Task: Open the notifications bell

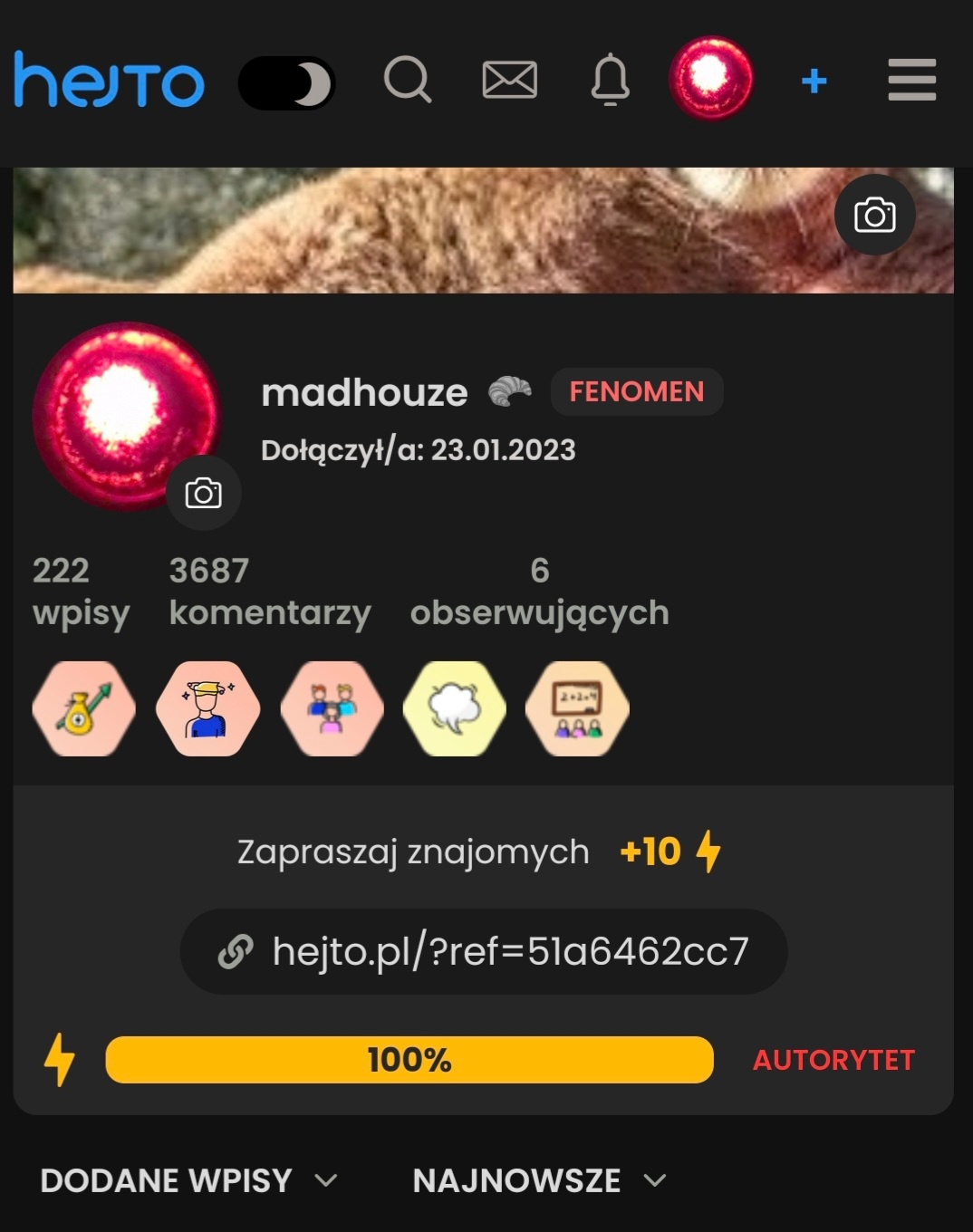Action: [x=610, y=81]
